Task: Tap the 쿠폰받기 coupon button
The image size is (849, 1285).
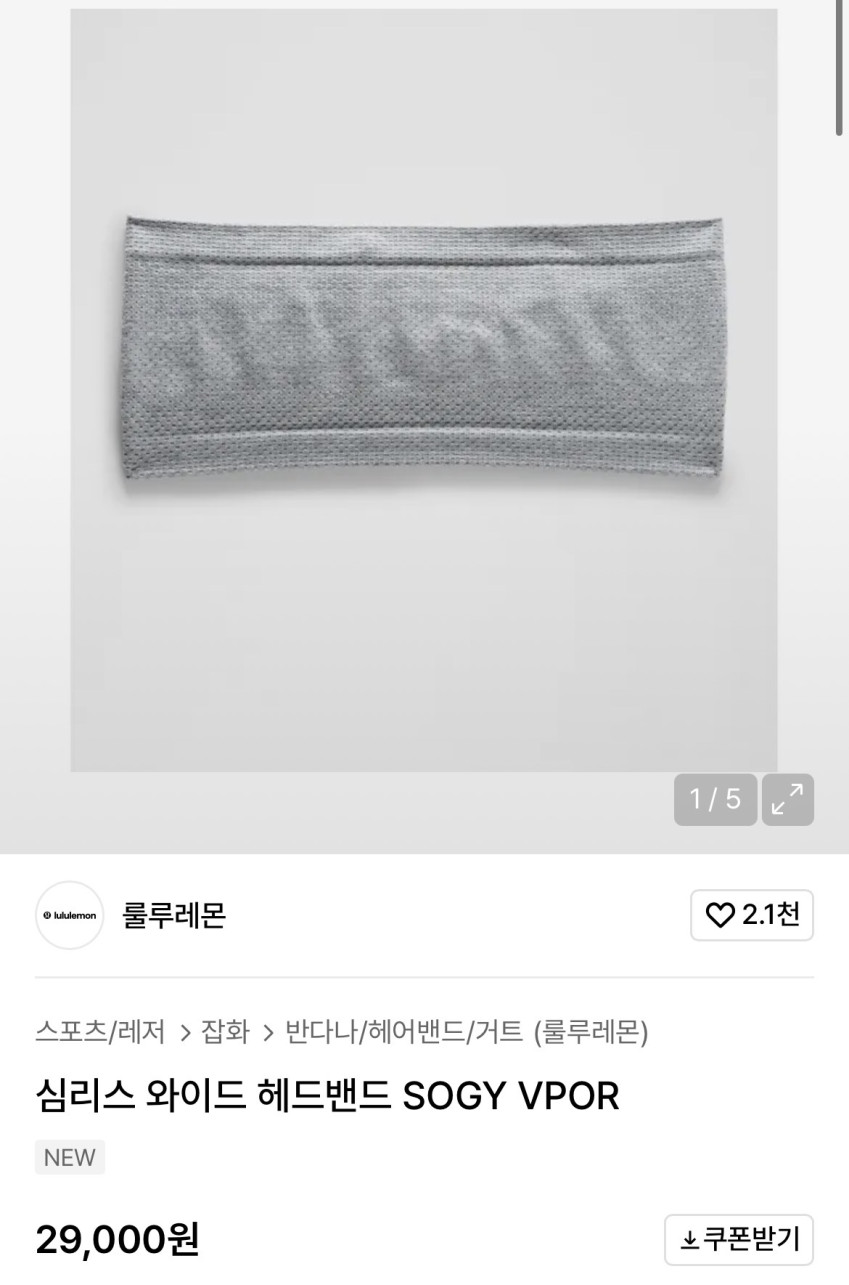Action: coord(739,1240)
